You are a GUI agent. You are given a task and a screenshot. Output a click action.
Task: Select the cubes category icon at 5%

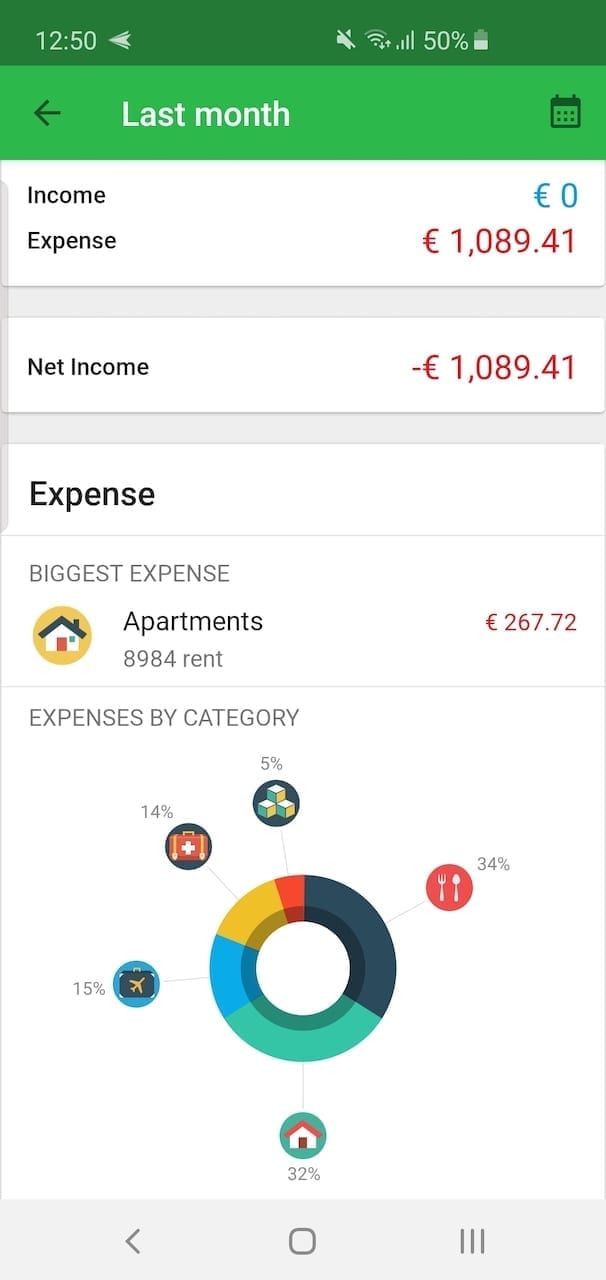click(276, 803)
